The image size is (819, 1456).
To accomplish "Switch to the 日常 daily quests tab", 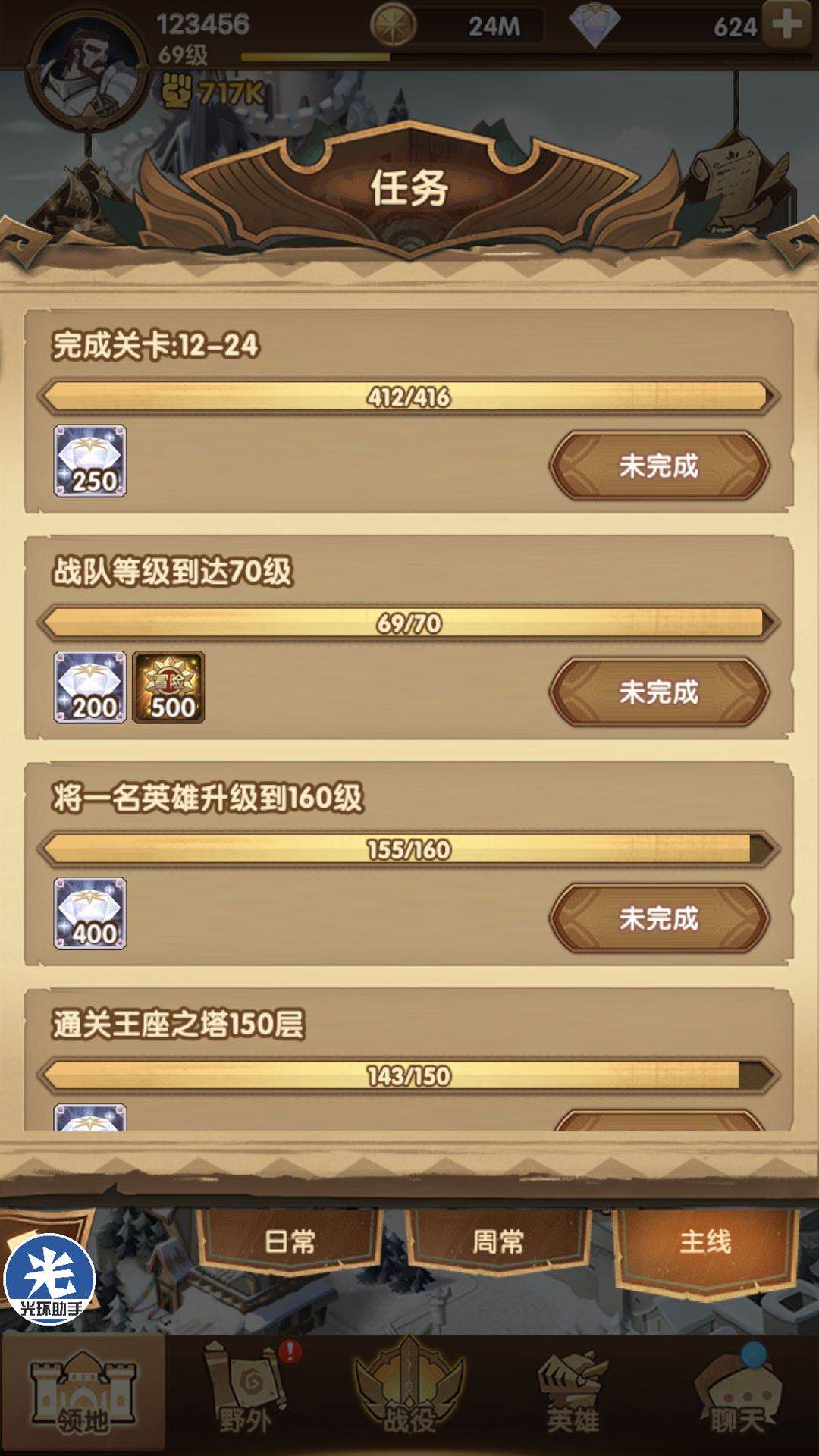I will click(x=290, y=1241).
